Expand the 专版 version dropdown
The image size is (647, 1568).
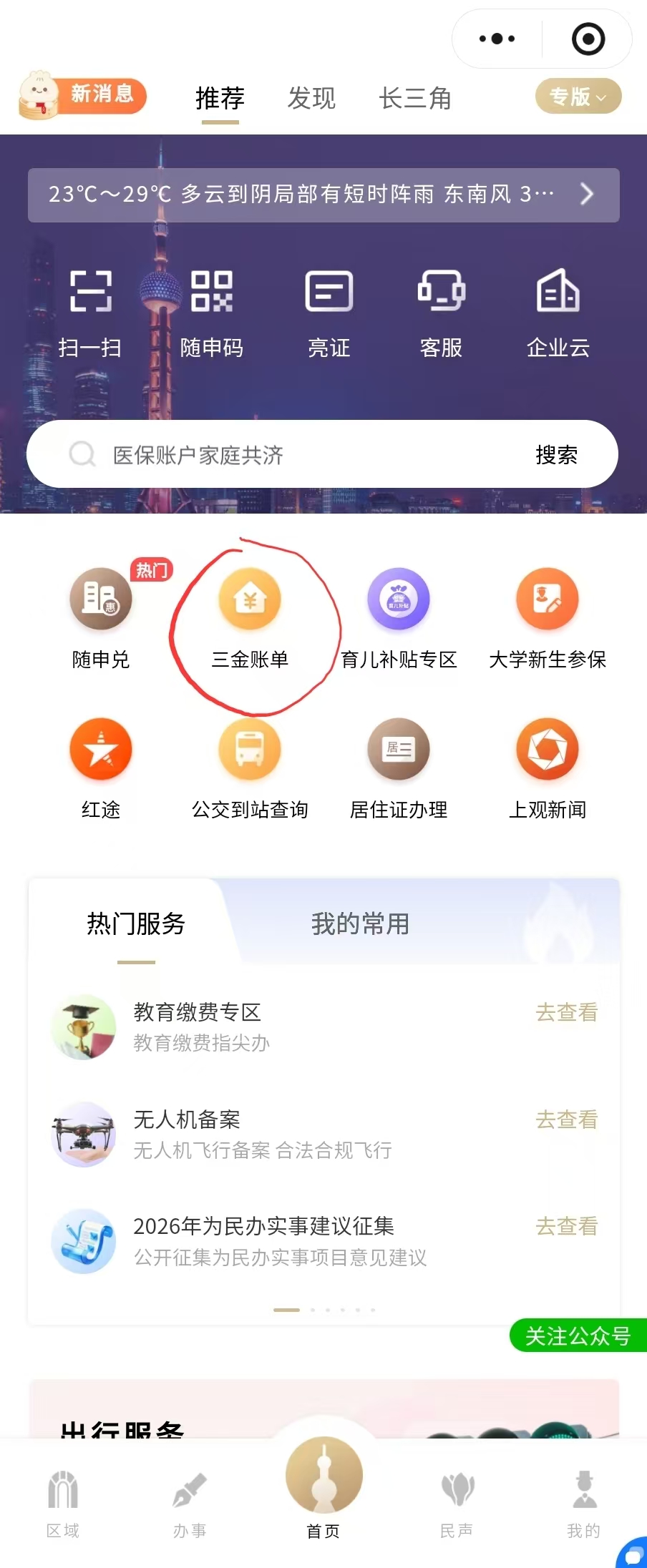pyautogui.click(x=578, y=96)
